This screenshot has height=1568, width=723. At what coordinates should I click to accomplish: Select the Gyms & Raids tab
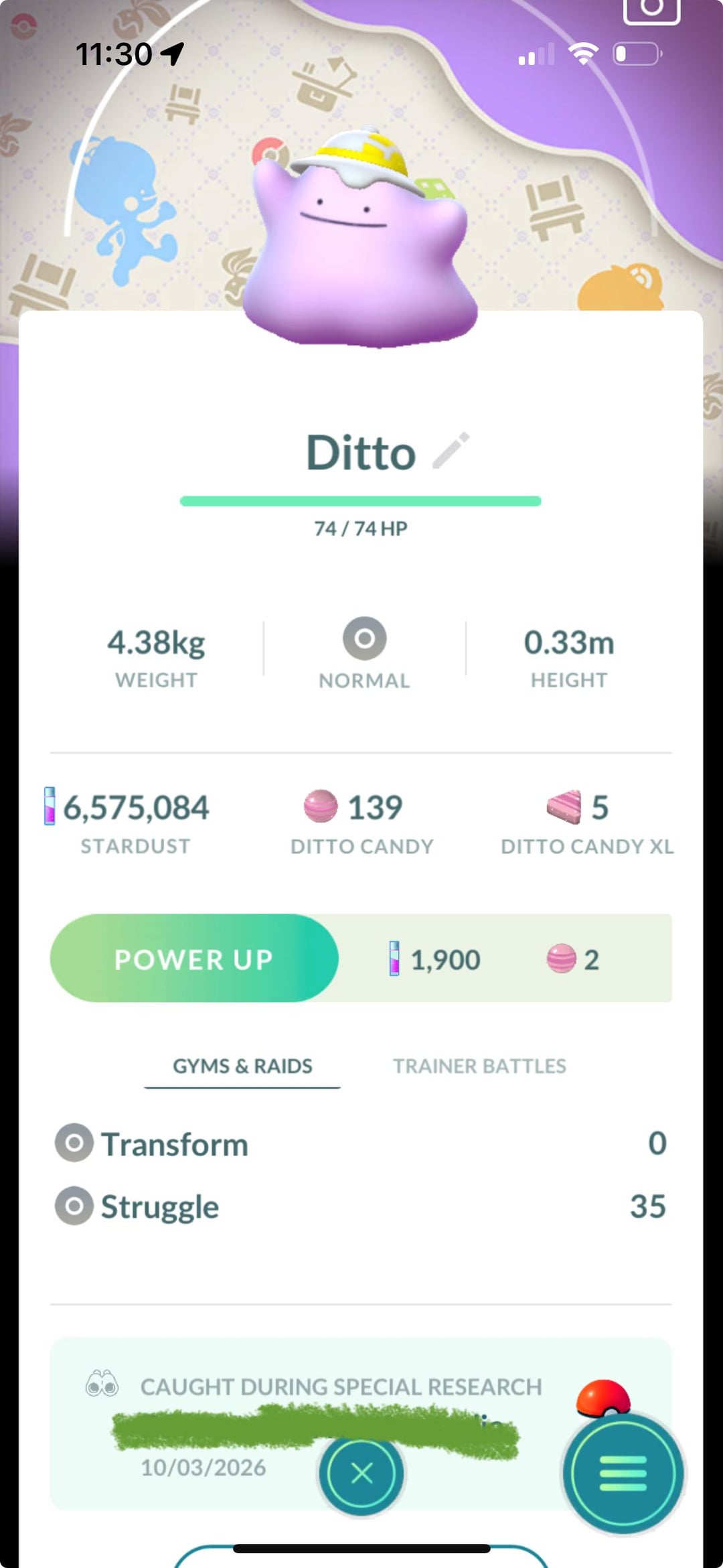point(242,1066)
